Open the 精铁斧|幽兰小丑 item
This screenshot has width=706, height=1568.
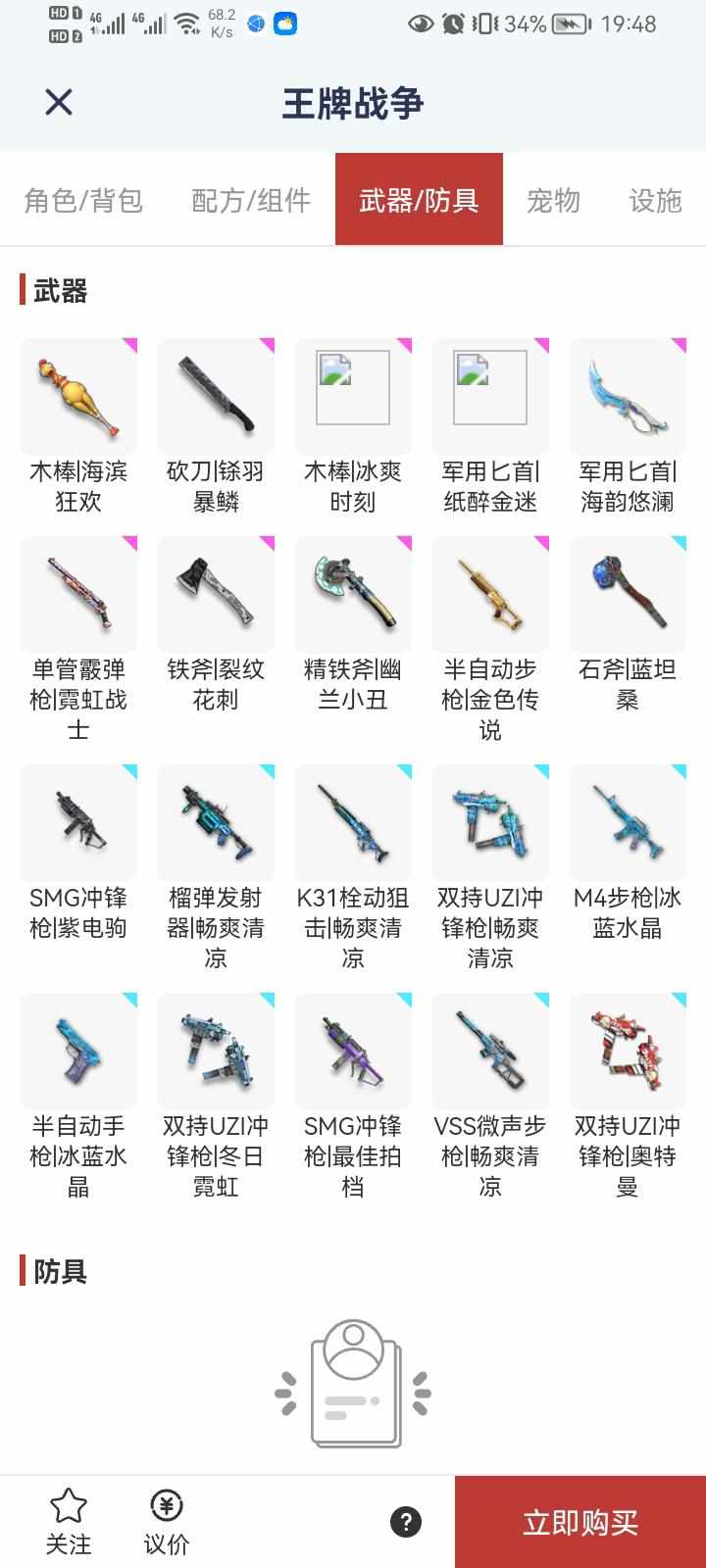pyautogui.click(x=353, y=594)
